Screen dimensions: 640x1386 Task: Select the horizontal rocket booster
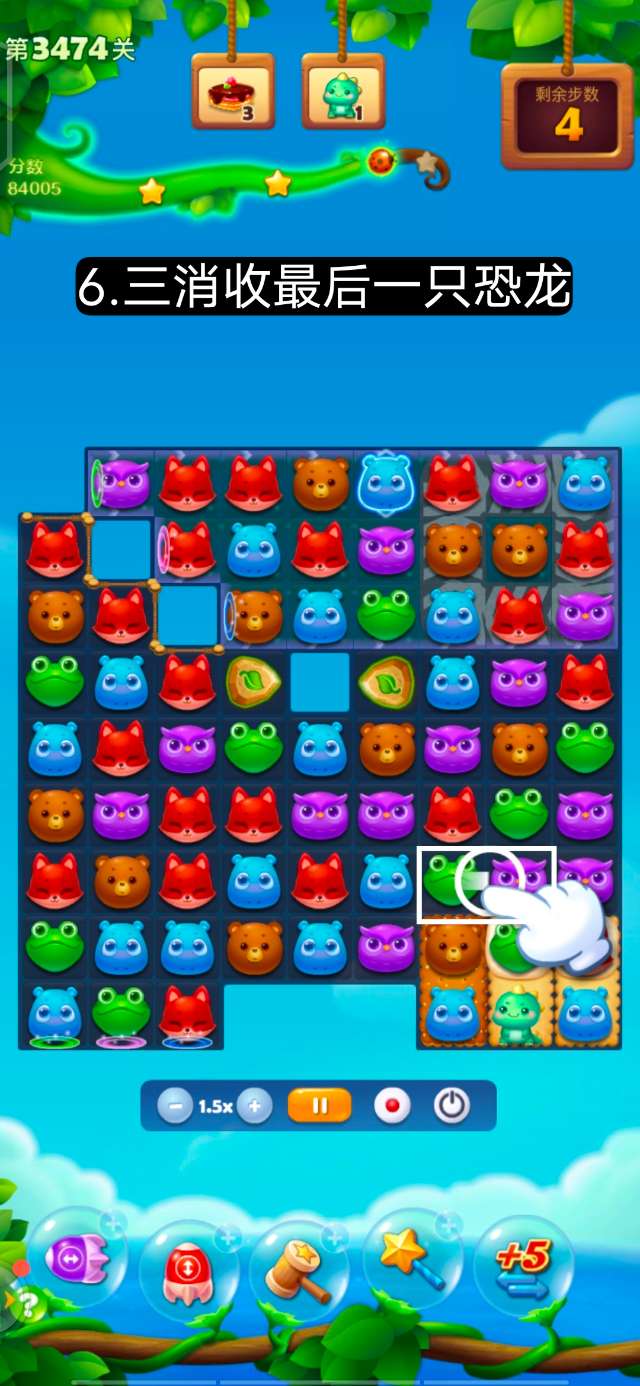76,1257
